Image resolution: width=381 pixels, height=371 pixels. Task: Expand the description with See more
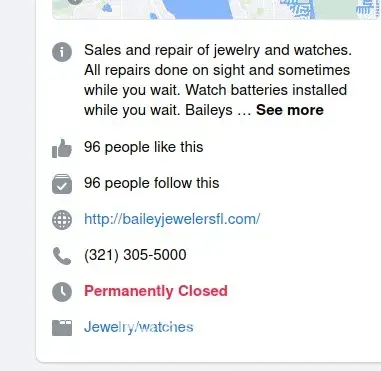click(290, 110)
